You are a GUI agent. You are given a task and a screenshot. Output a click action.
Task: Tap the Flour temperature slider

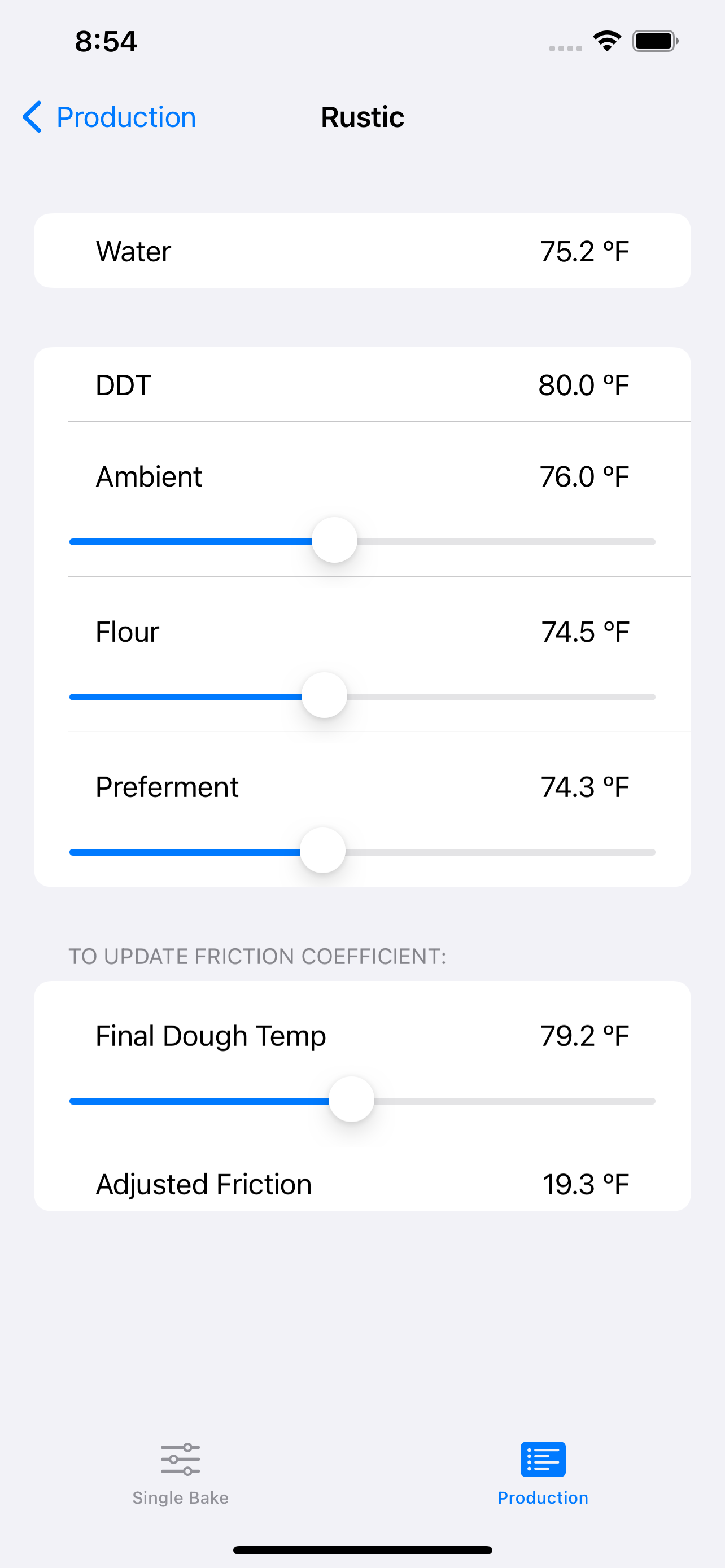[362, 697]
